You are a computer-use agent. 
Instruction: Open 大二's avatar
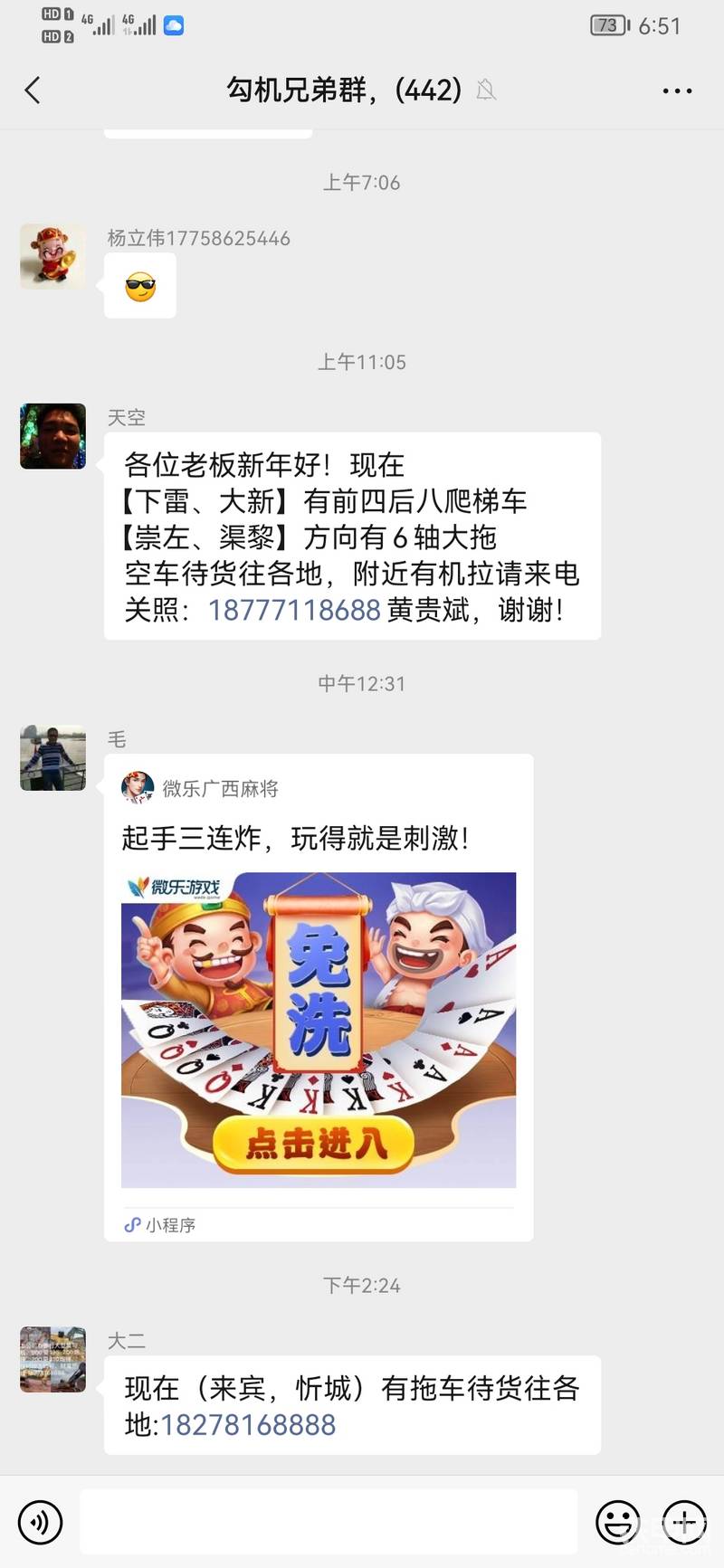tap(53, 1359)
